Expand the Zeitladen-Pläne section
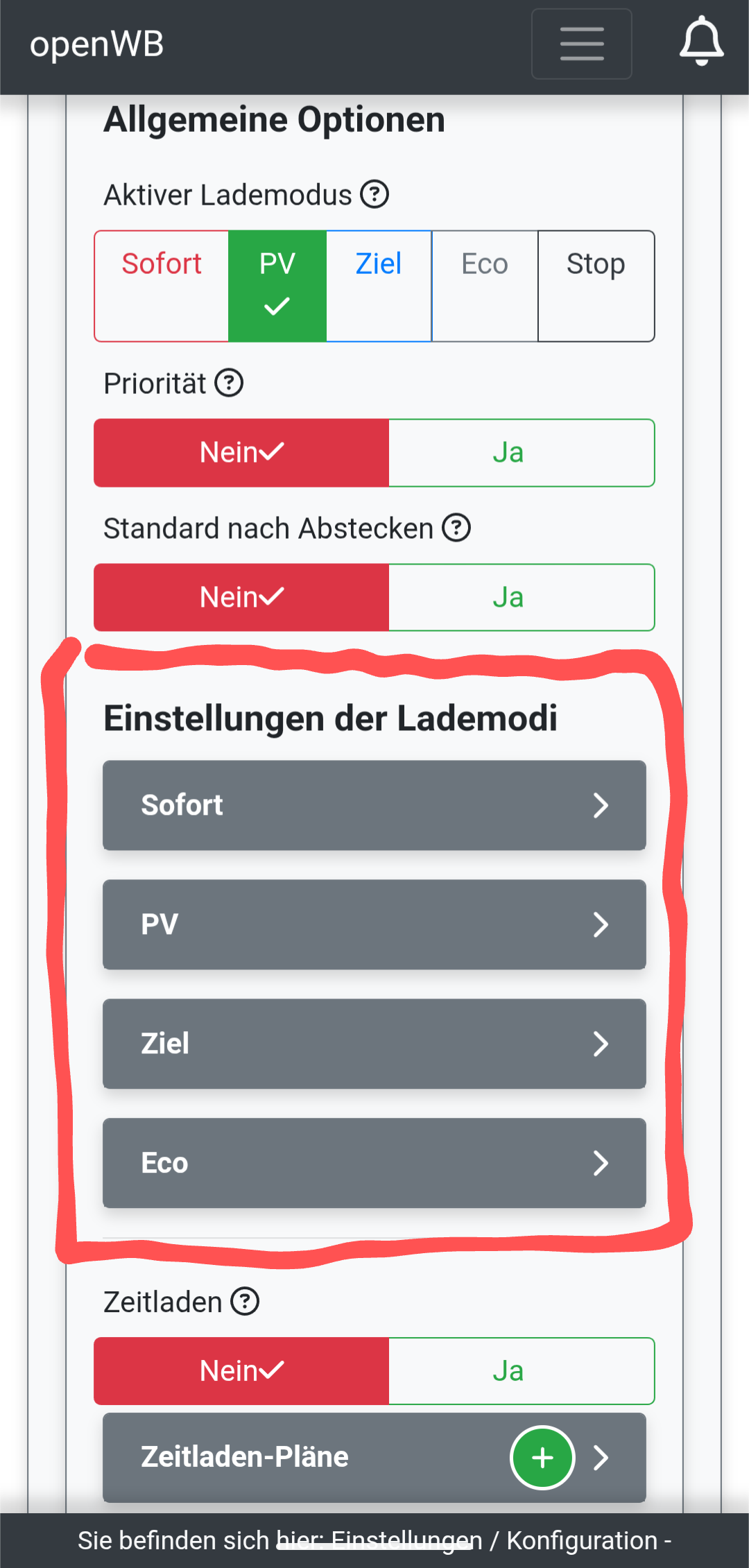Screen dimensions: 749x1568 (x=601, y=1458)
